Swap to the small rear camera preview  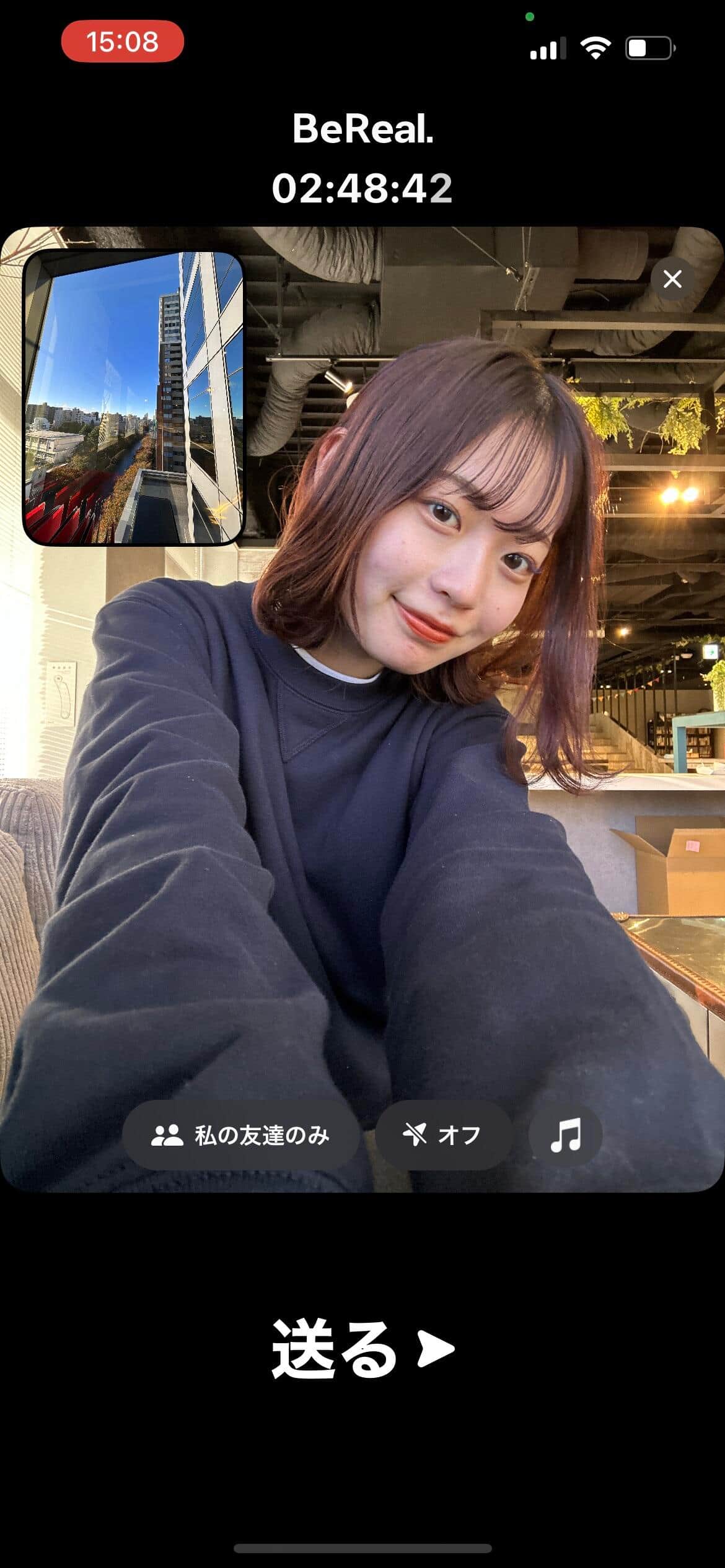(134, 398)
